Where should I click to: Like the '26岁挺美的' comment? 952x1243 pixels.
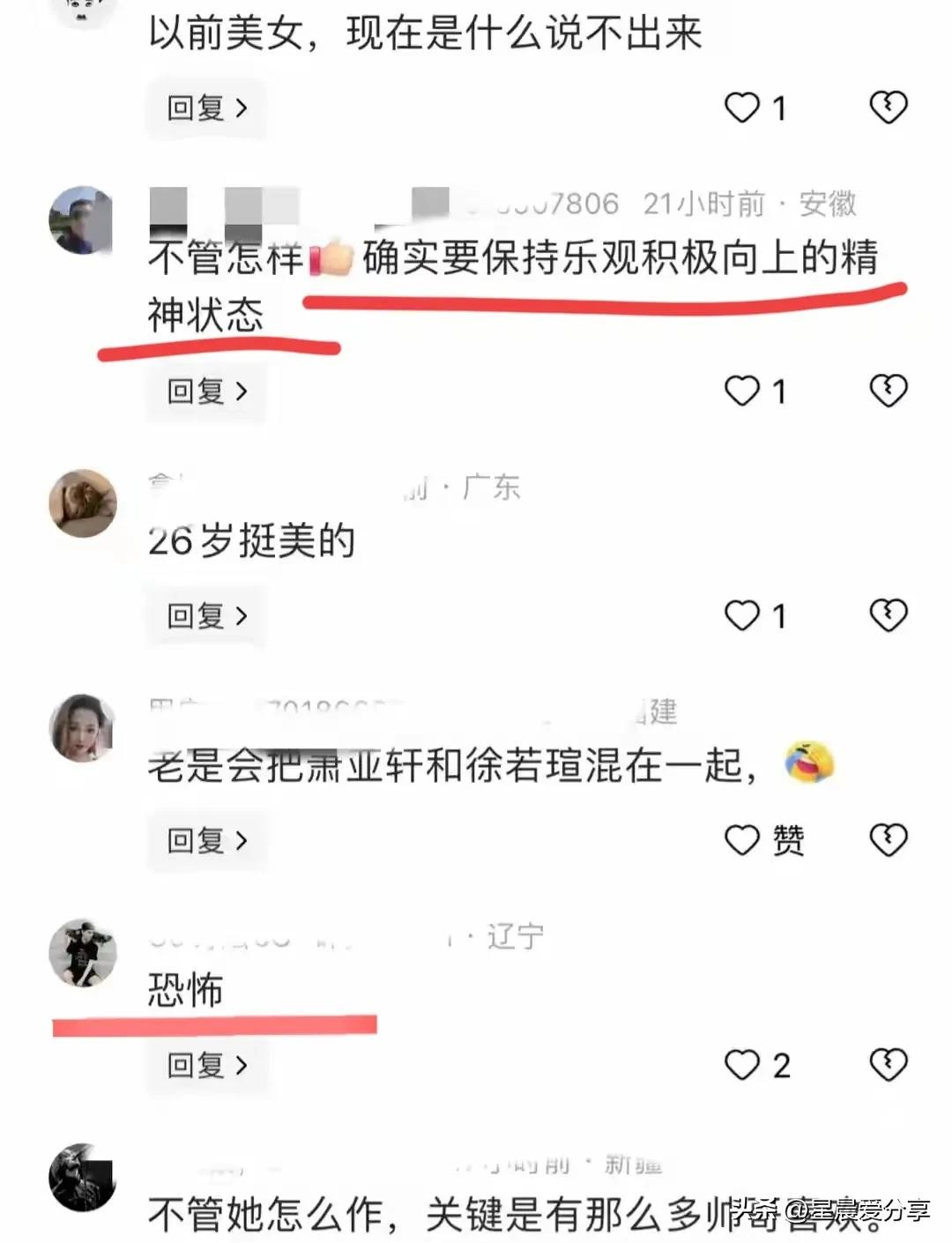[741, 615]
